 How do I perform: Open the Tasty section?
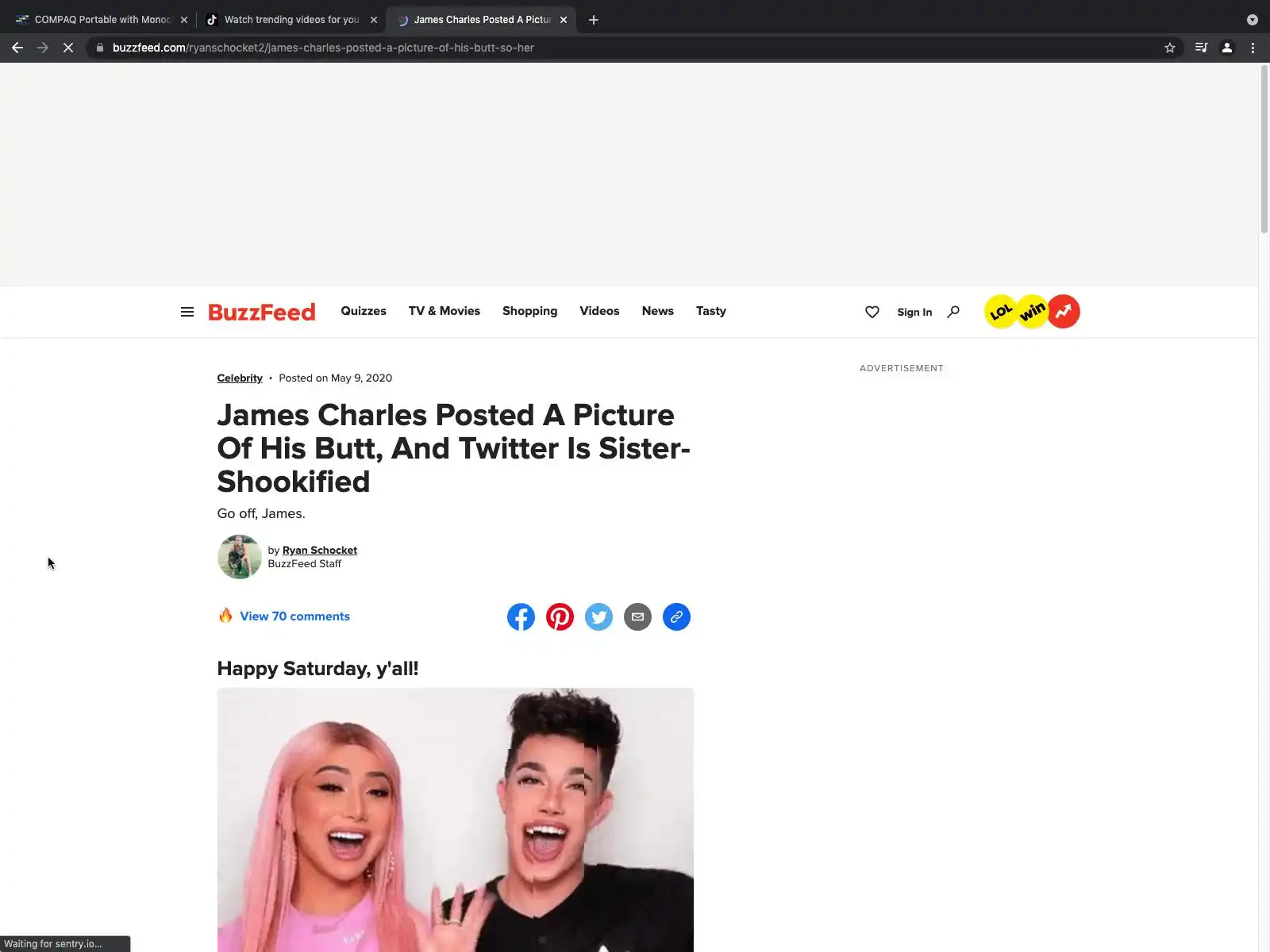(x=710, y=311)
